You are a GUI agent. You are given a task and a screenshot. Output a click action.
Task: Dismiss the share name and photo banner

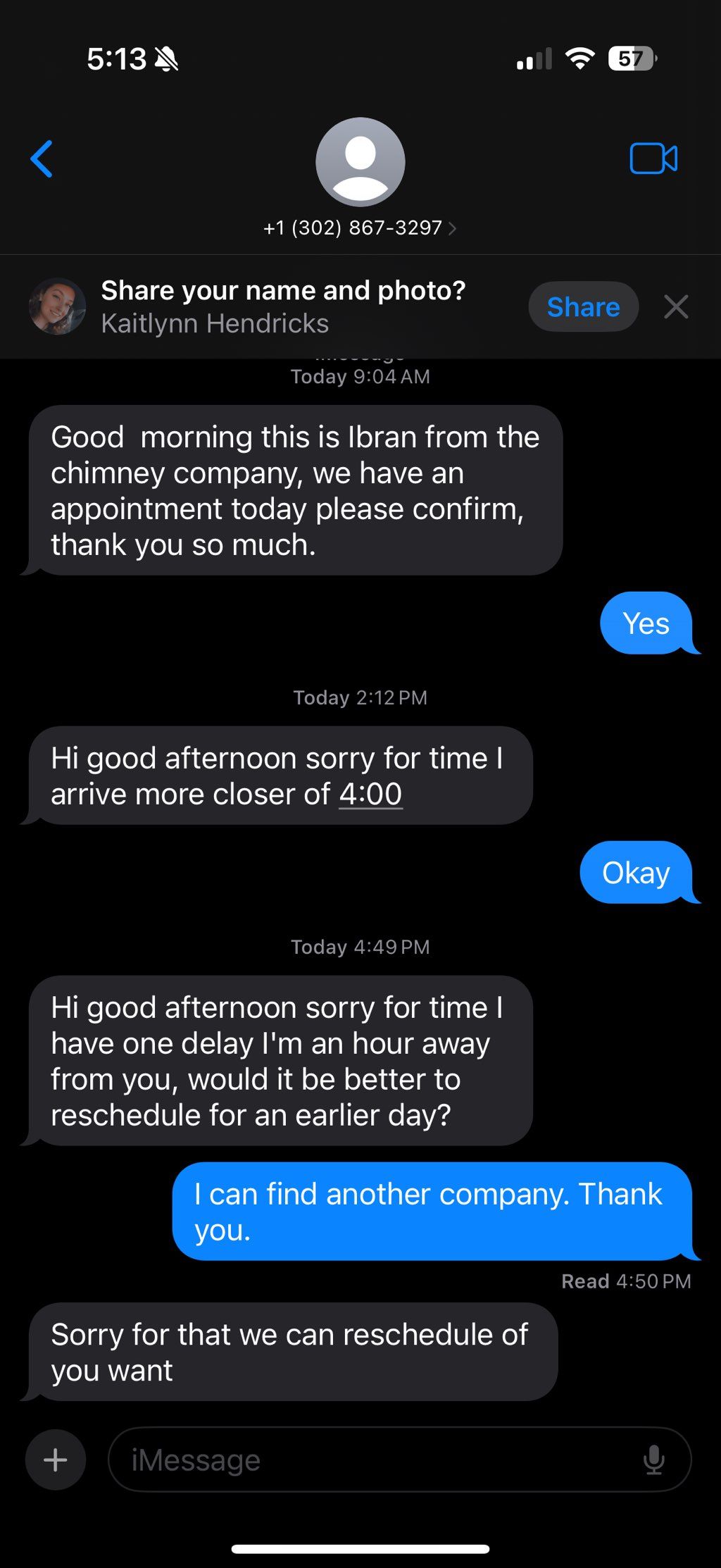point(676,307)
